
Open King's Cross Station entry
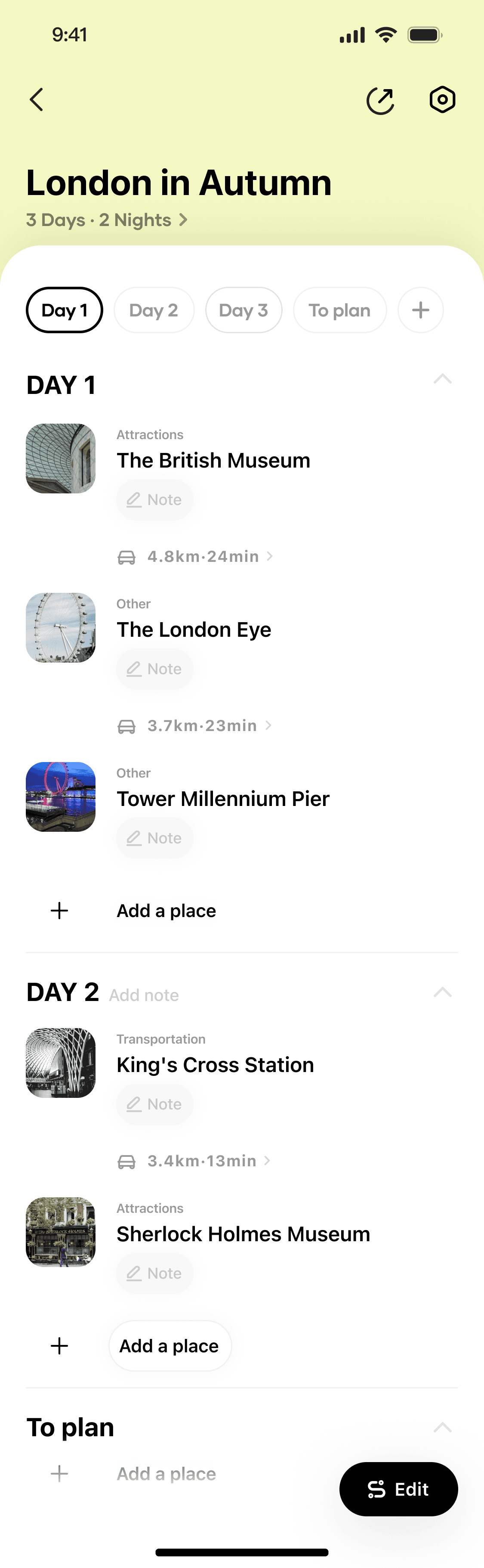[215, 1065]
